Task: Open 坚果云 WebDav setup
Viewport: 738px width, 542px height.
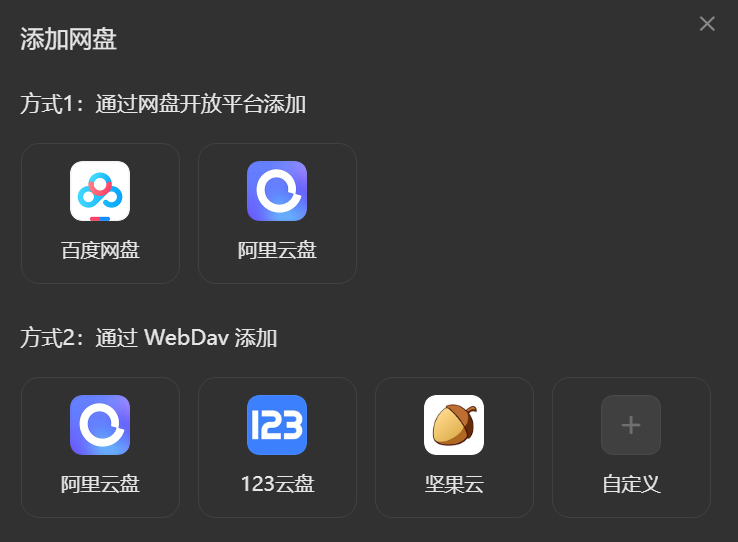Action: 454,447
